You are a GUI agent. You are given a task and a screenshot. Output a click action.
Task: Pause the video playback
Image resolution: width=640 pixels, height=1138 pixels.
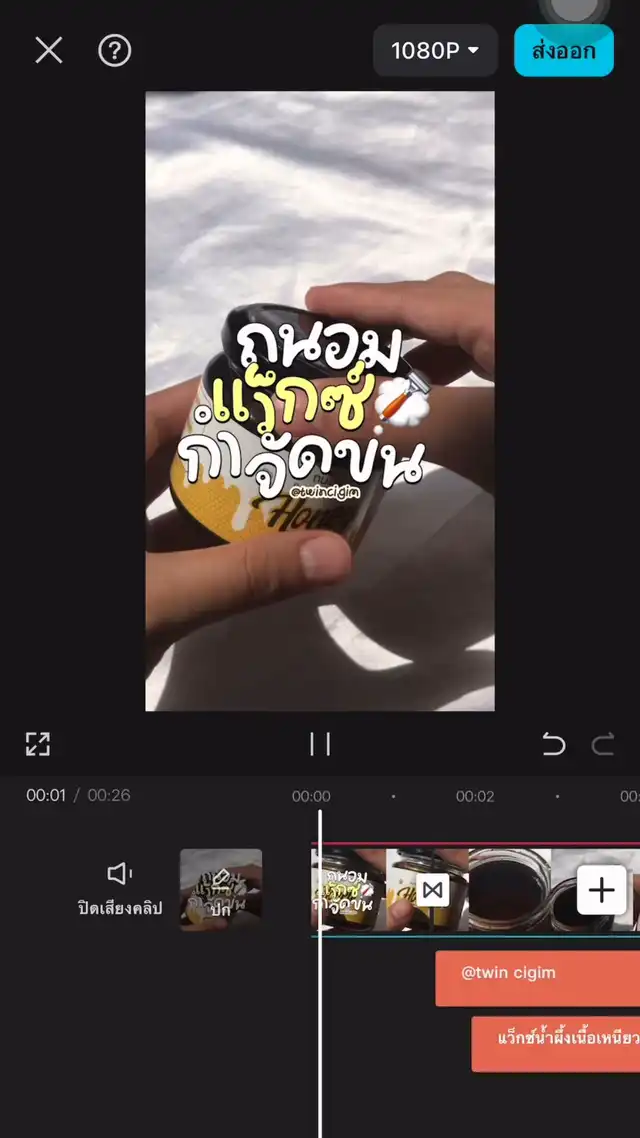pos(320,743)
